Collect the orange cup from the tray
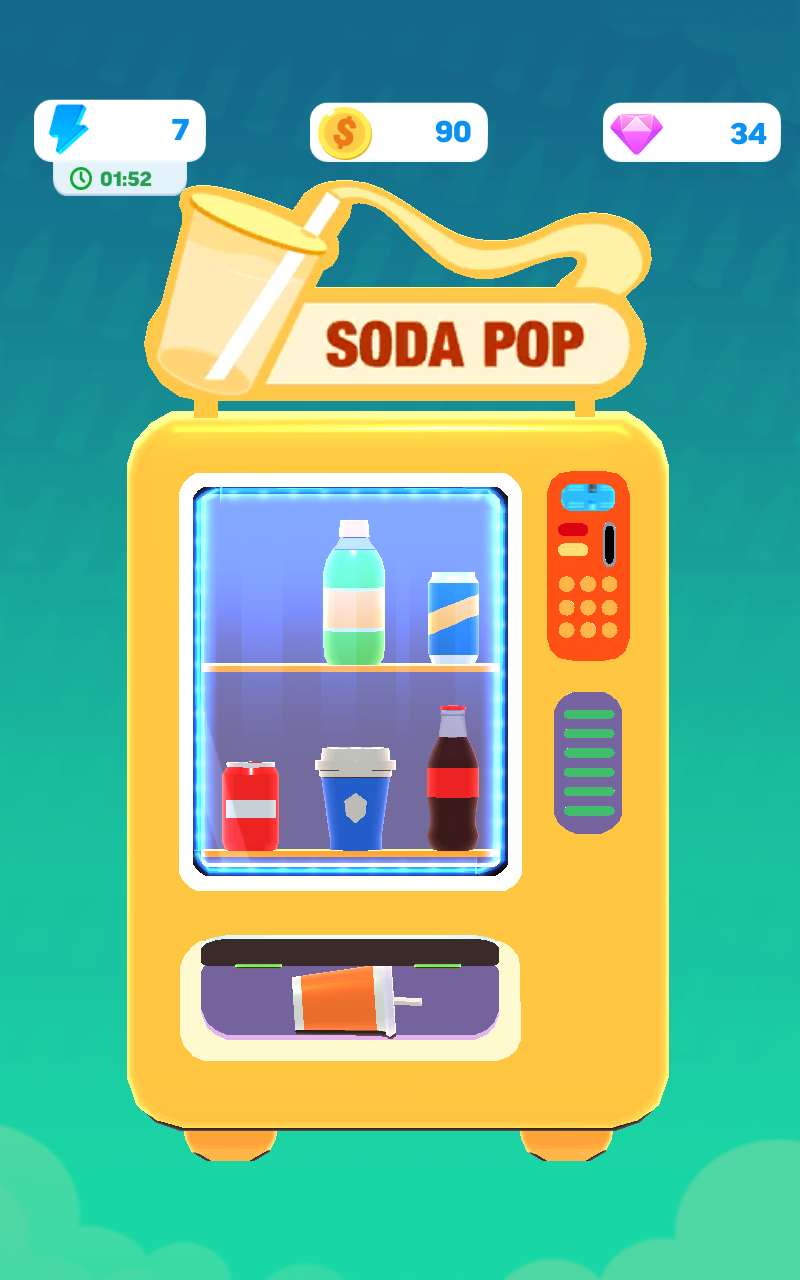Viewport: 800px width, 1280px height. [x=345, y=999]
